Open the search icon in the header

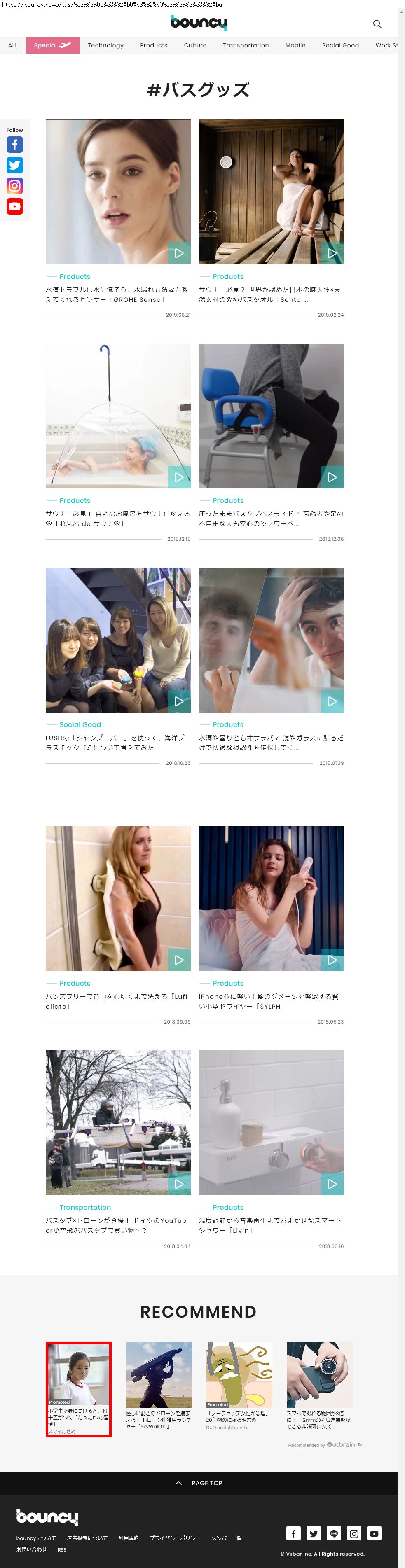coord(377,24)
